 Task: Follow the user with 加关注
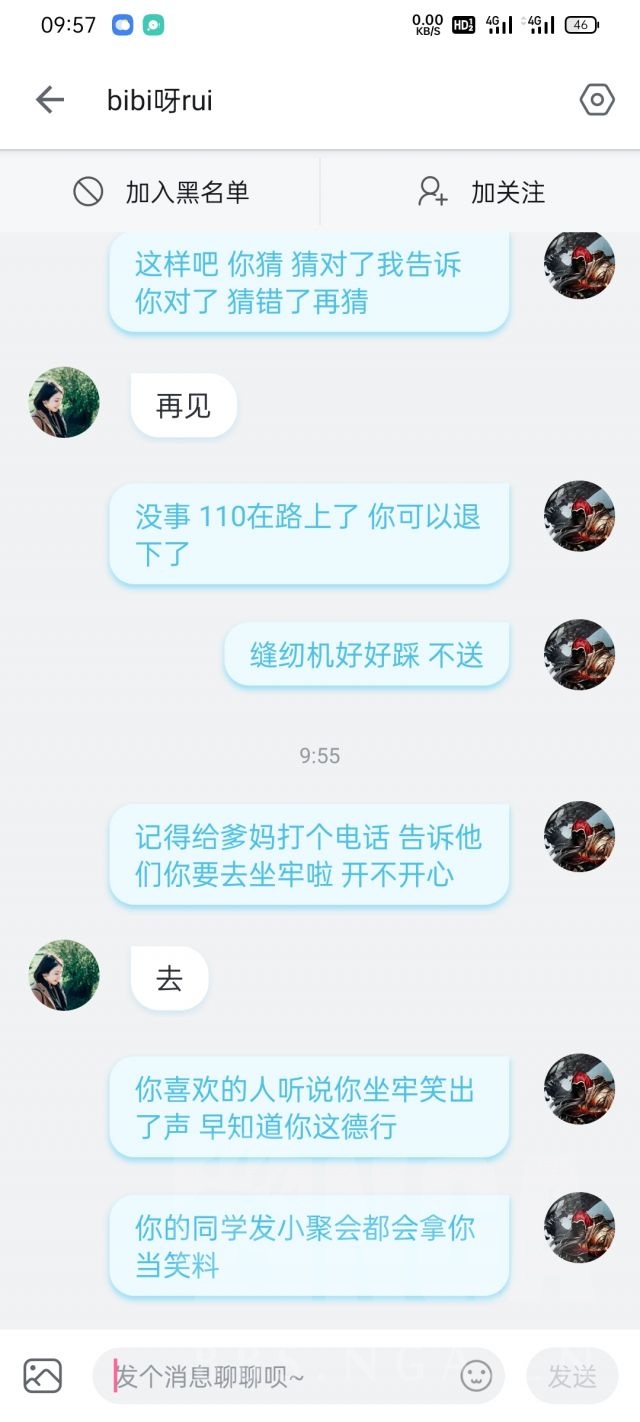point(481,192)
